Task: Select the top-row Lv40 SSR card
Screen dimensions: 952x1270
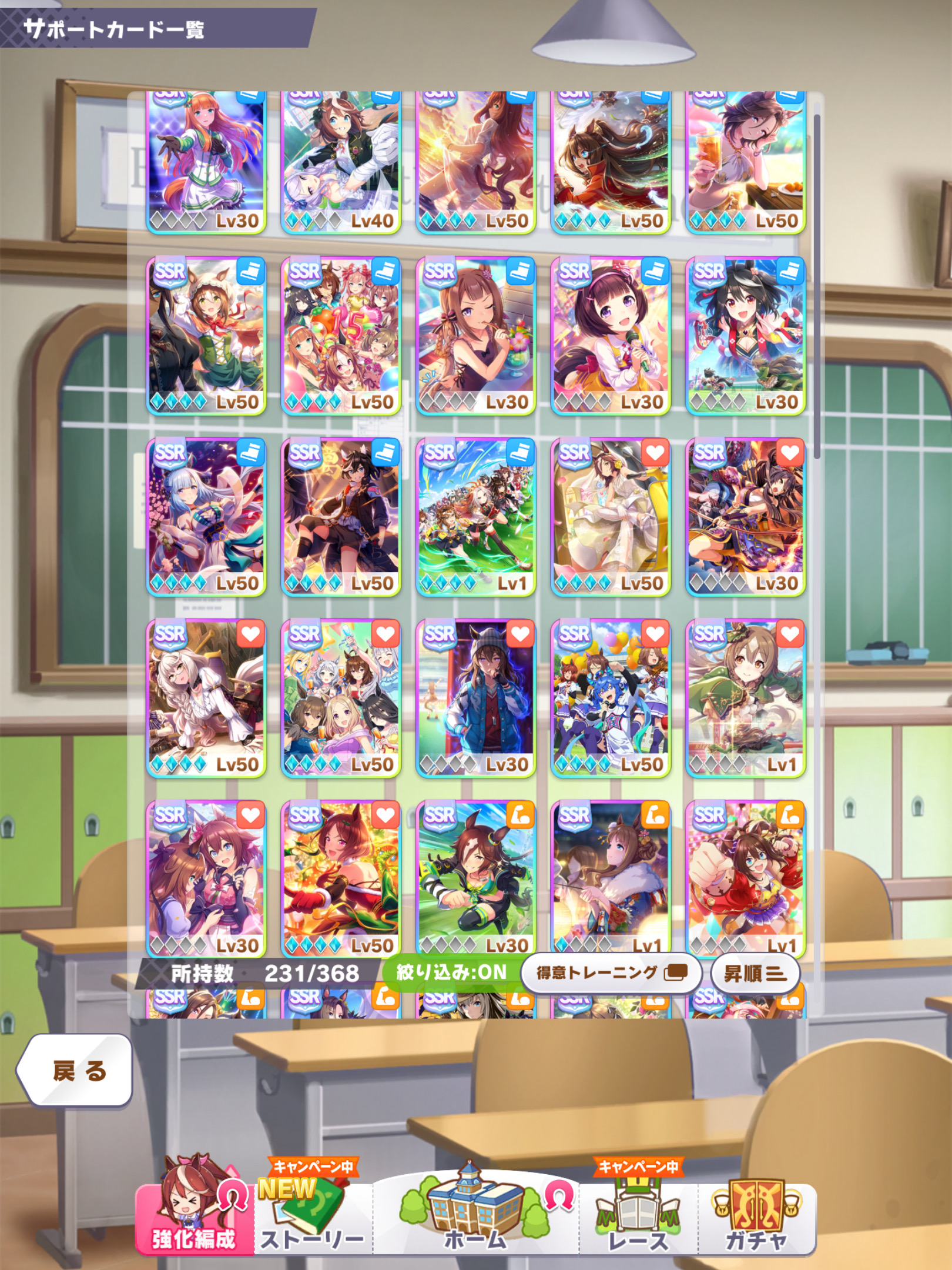Action: coord(341,162)
